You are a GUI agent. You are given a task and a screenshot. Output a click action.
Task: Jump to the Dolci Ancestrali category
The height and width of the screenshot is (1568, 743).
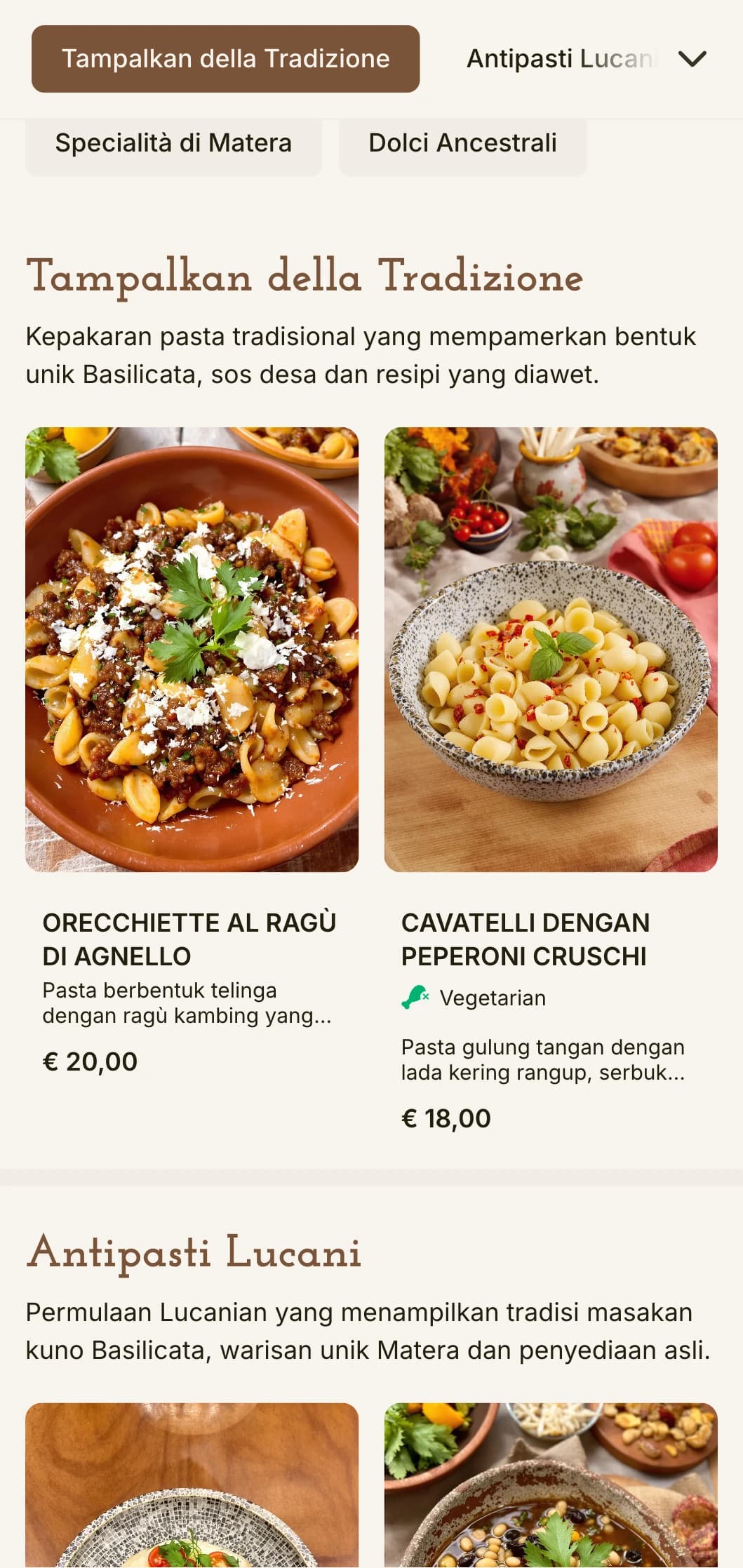tap(462, 143)
